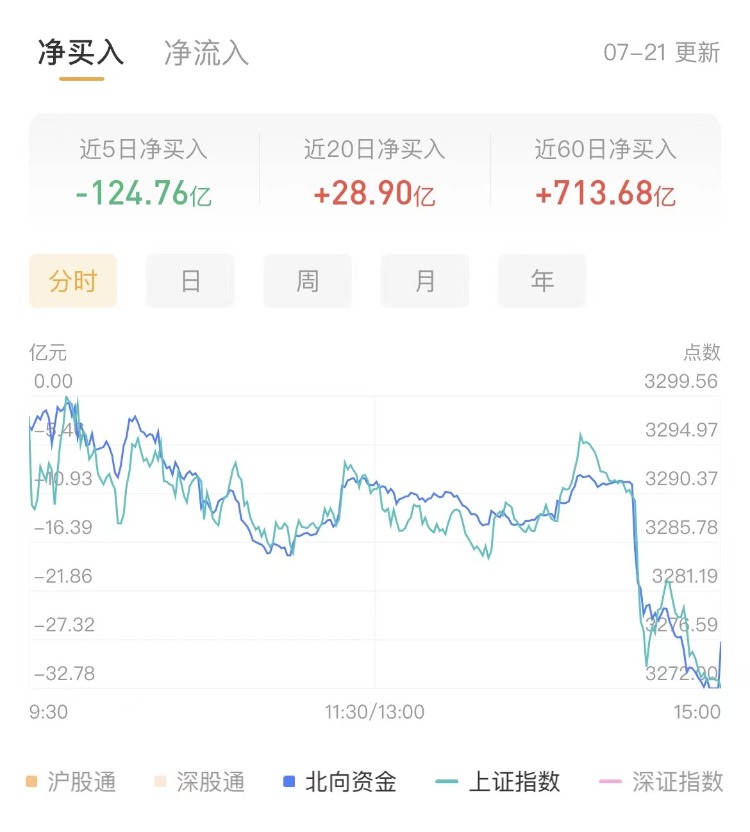
Task: Switch chart period to 日
Action: point(190,281)
